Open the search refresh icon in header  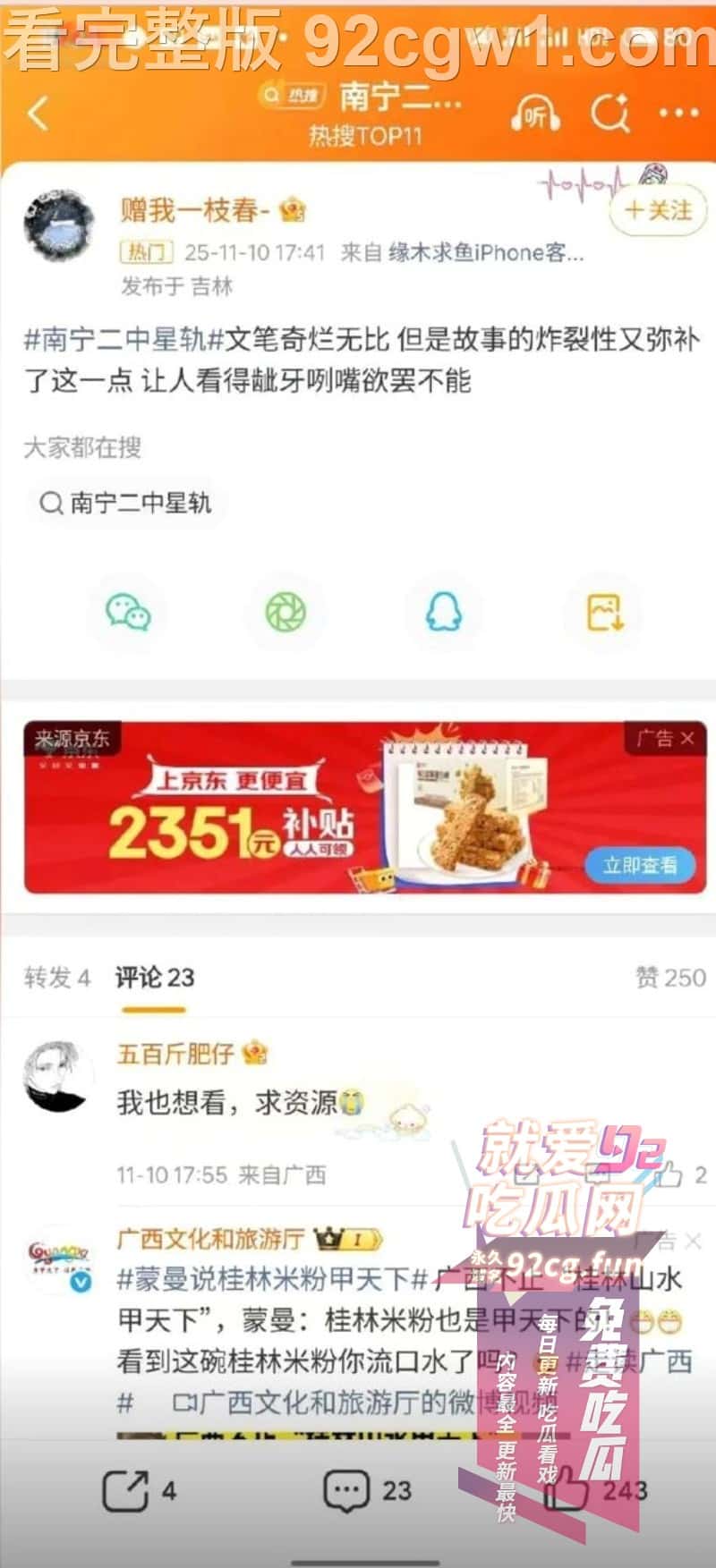[x=609, y=114]
